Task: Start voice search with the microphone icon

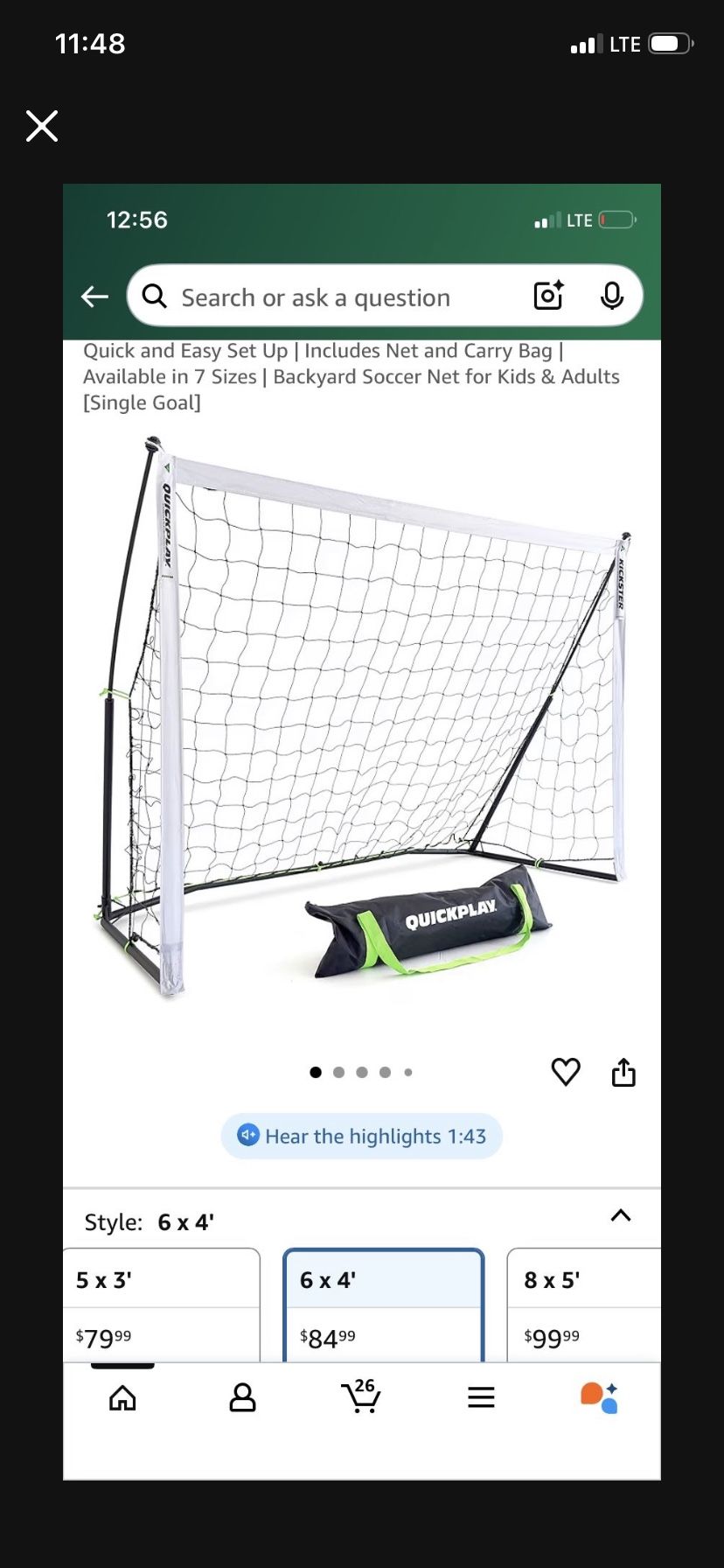Action: click(x=612, y=297)
